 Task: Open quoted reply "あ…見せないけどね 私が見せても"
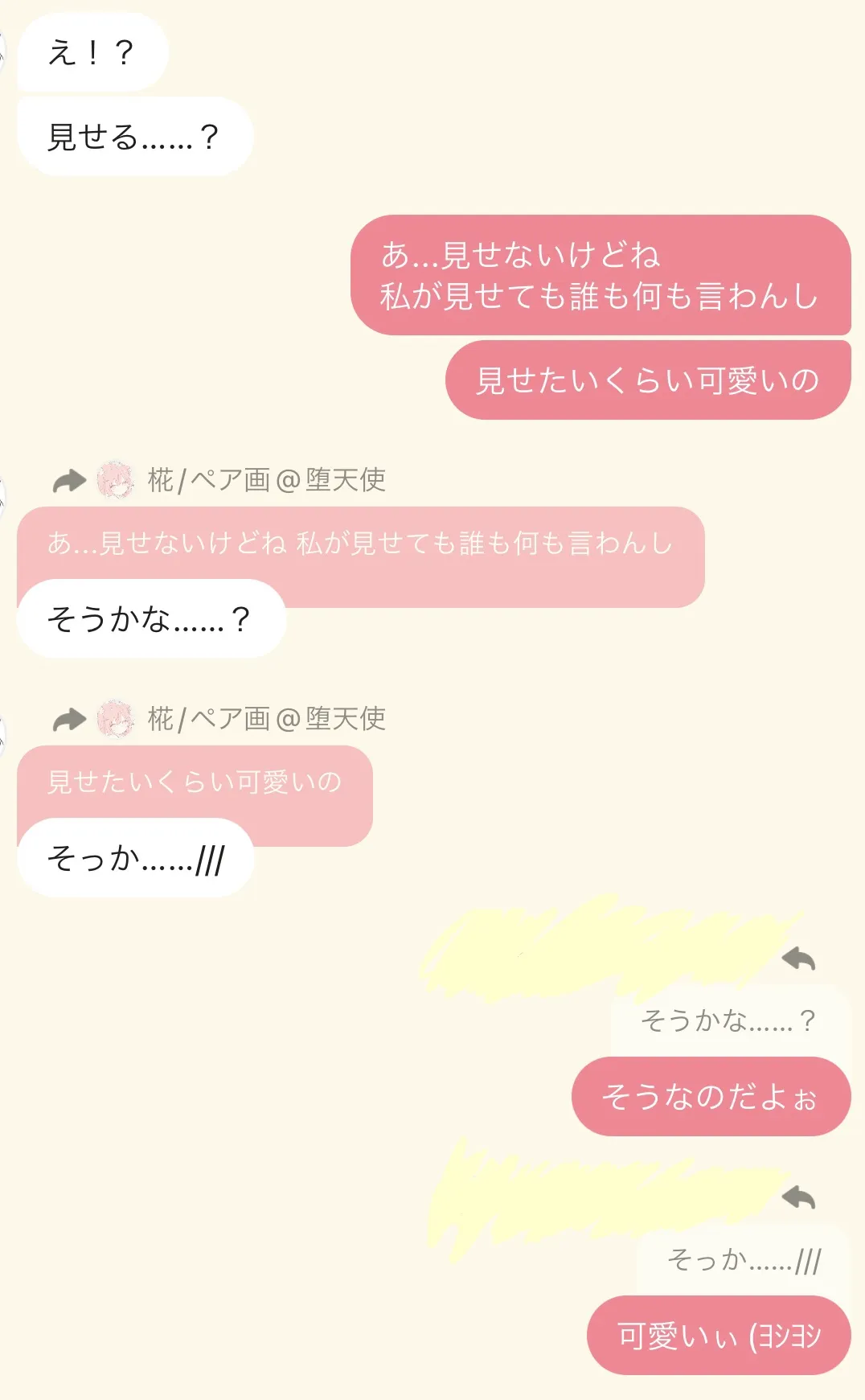tap(360, 544)
